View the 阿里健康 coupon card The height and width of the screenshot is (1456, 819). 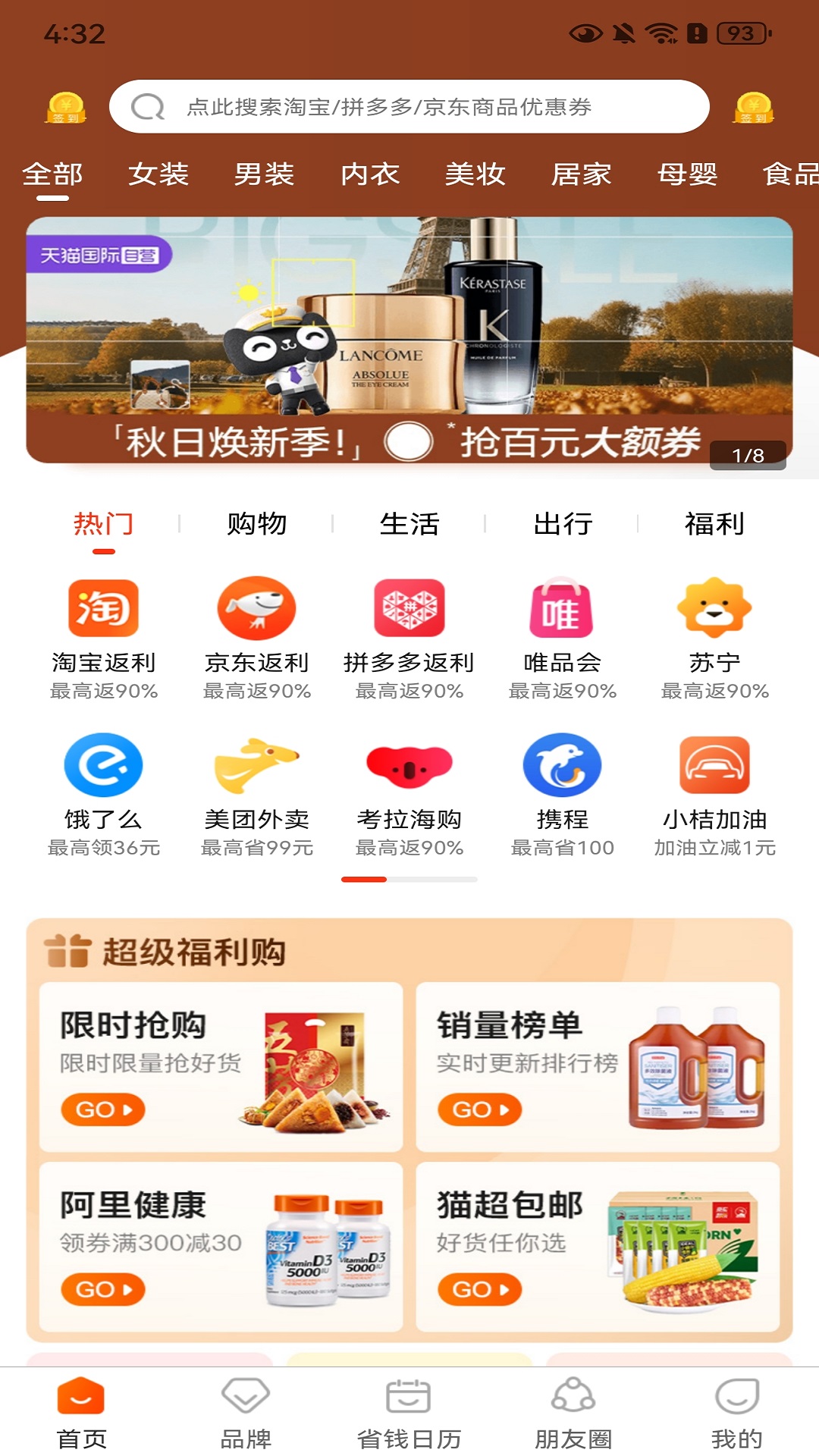click(221, 1246)
